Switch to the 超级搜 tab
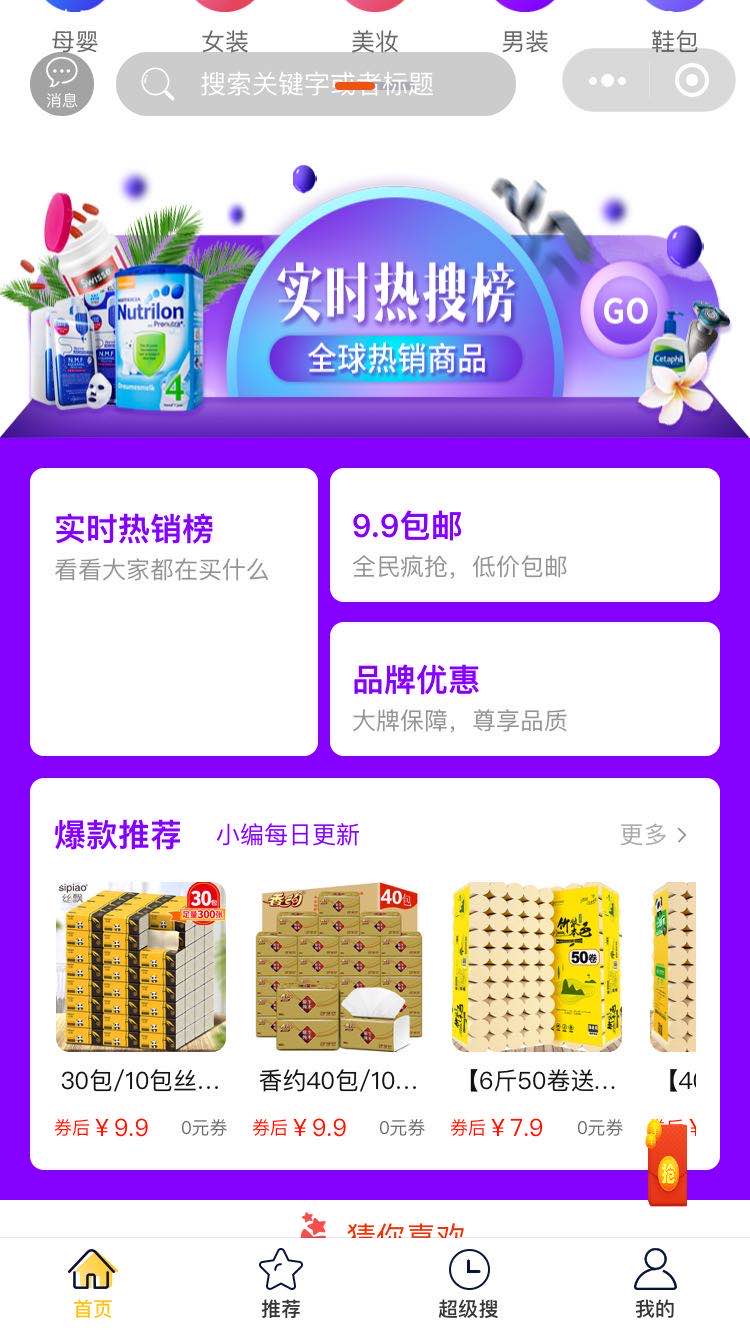 pos(468,1284)
